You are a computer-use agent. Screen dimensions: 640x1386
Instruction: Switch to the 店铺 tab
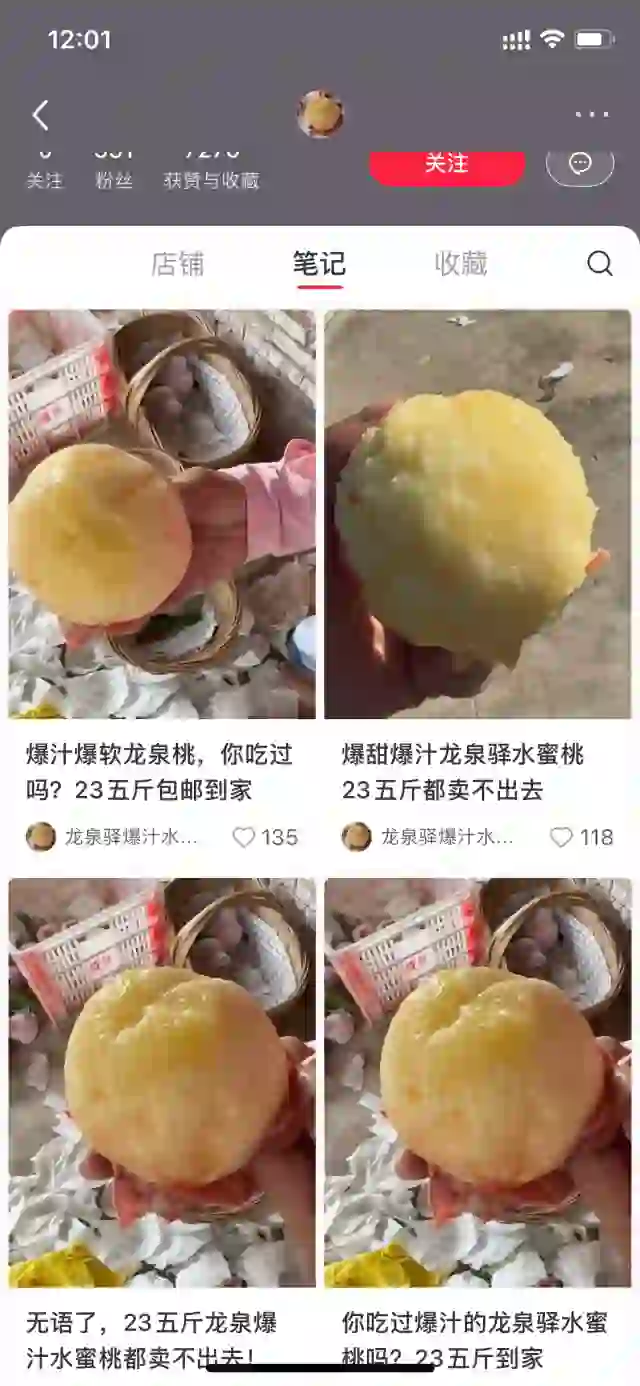(178, 264)
